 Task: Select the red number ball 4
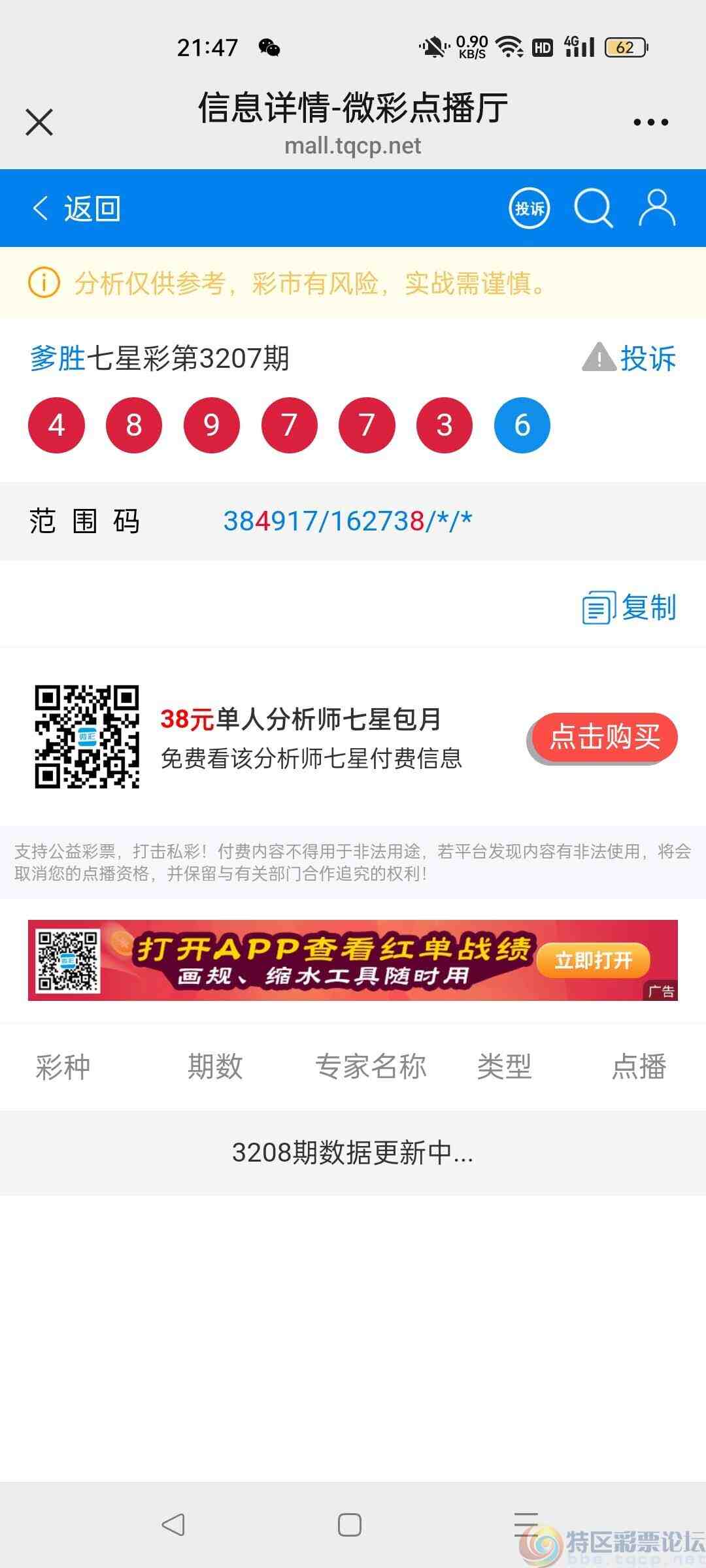pos(56,425)
